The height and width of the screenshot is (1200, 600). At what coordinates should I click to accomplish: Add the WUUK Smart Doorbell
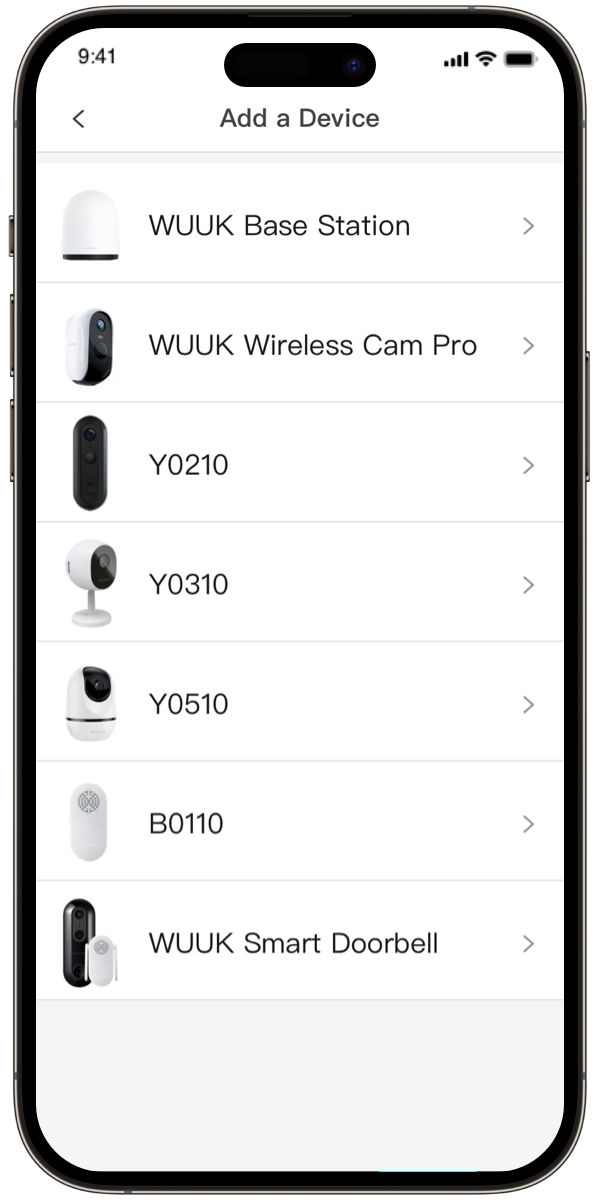300,943
